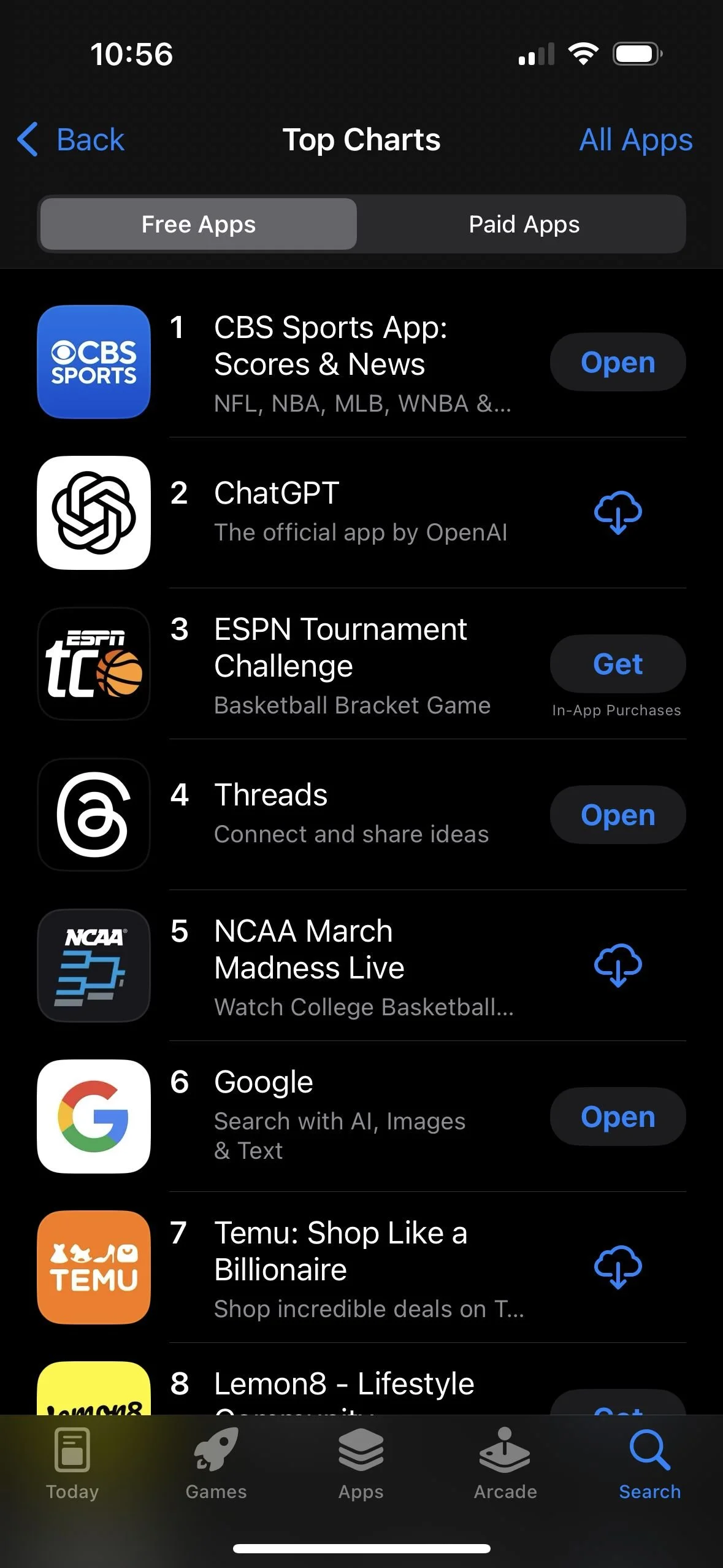Open the Google app
The width and height of the screenshot is (723, 1568).
(x=618, y=1116)
